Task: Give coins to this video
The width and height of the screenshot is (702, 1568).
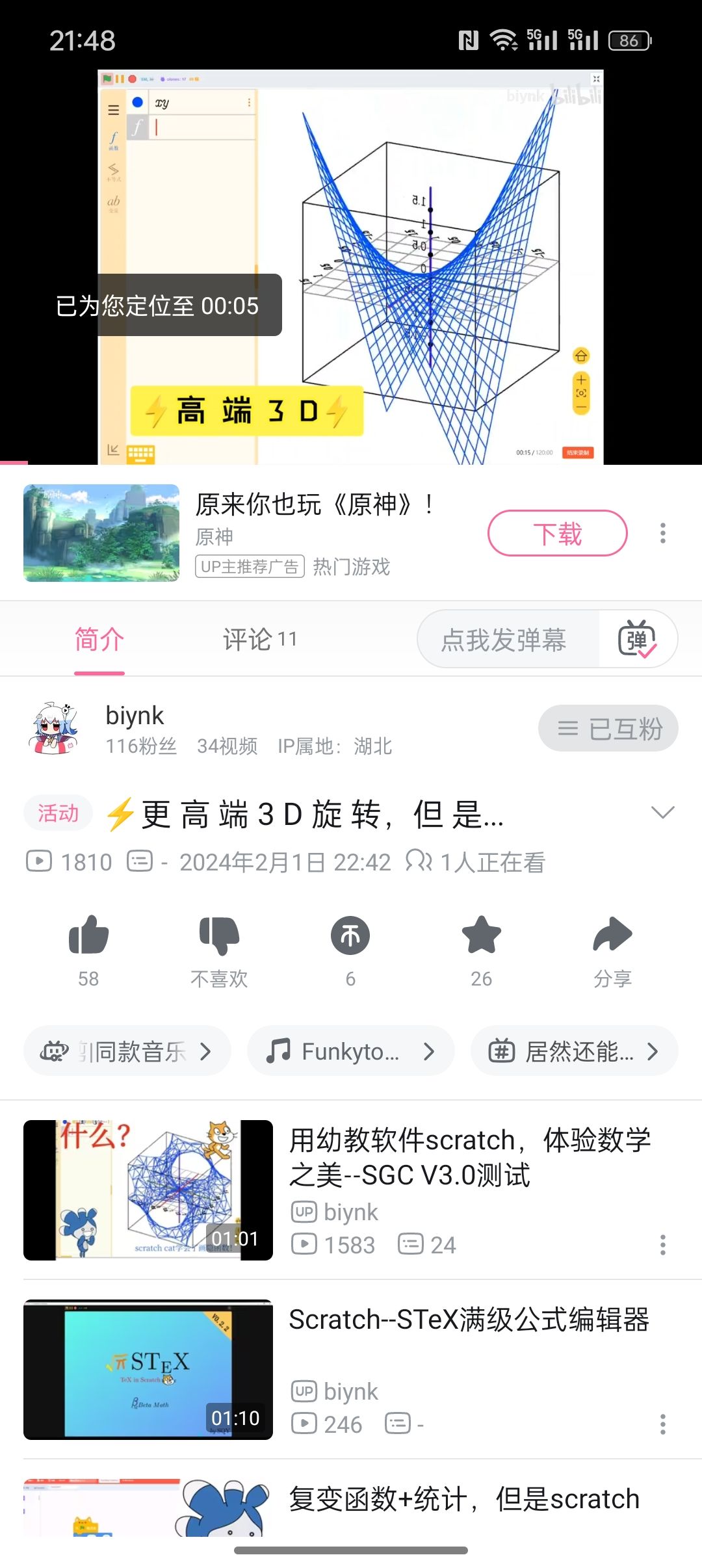Action: 350,936
